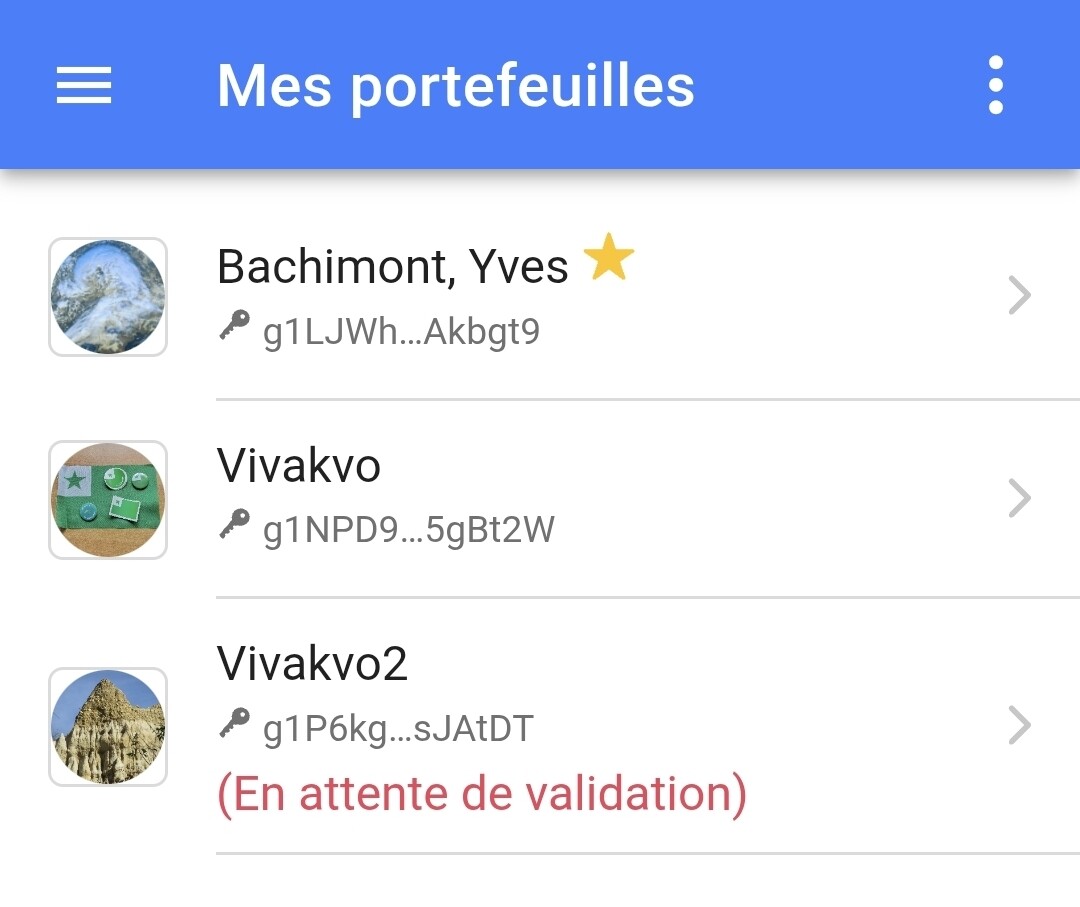
Task: Open the overflow options menu
Action: [x=995, y=85]
